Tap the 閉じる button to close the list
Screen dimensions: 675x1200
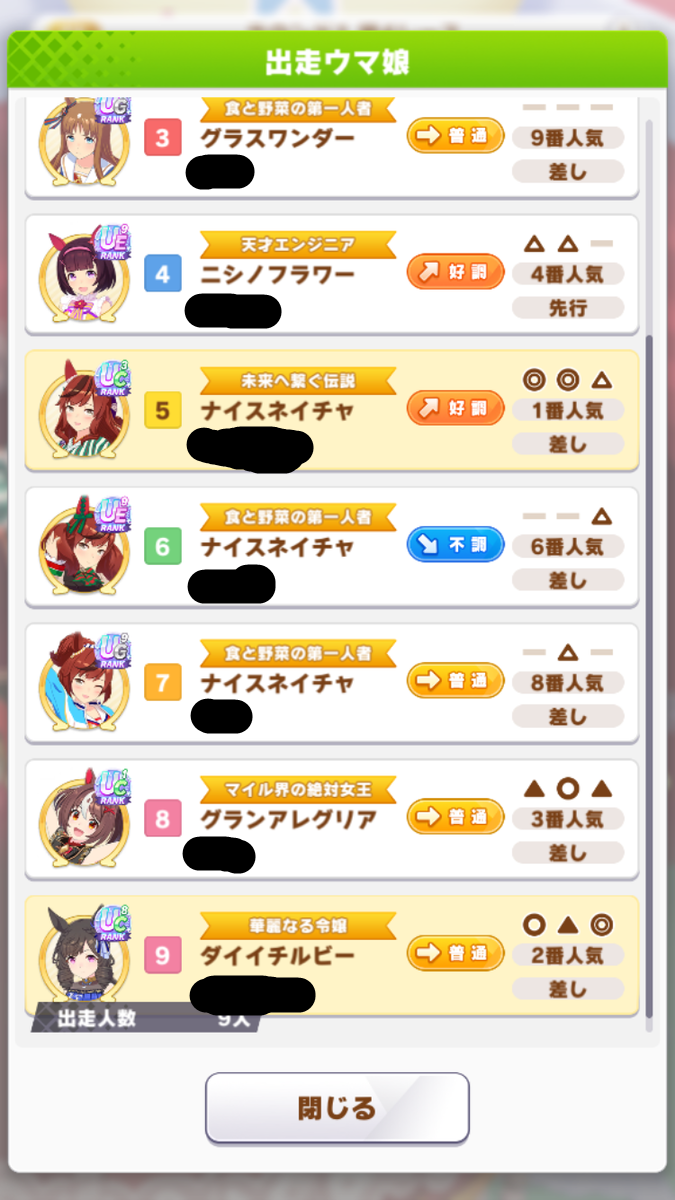[x=337, y=1107]
